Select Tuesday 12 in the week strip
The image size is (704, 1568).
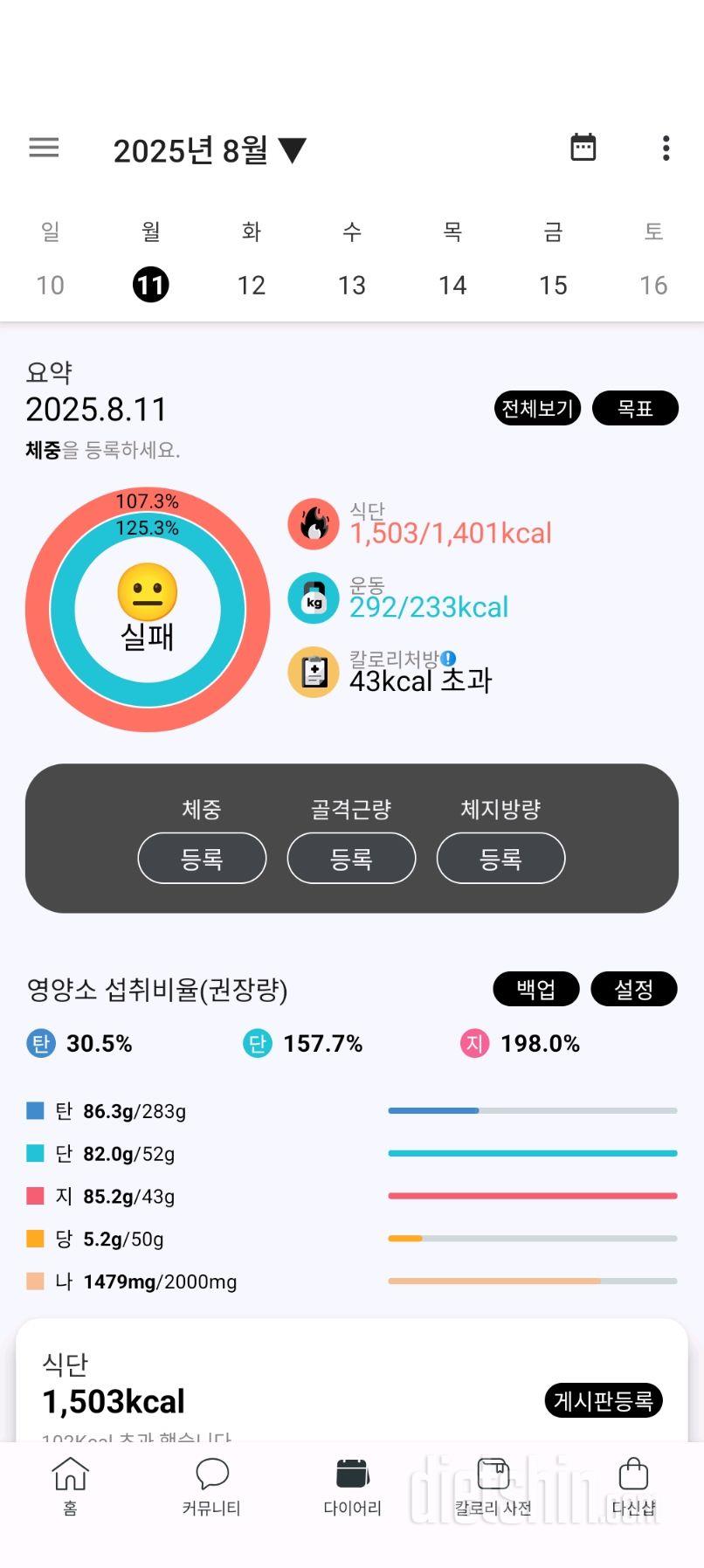(252, 285)
